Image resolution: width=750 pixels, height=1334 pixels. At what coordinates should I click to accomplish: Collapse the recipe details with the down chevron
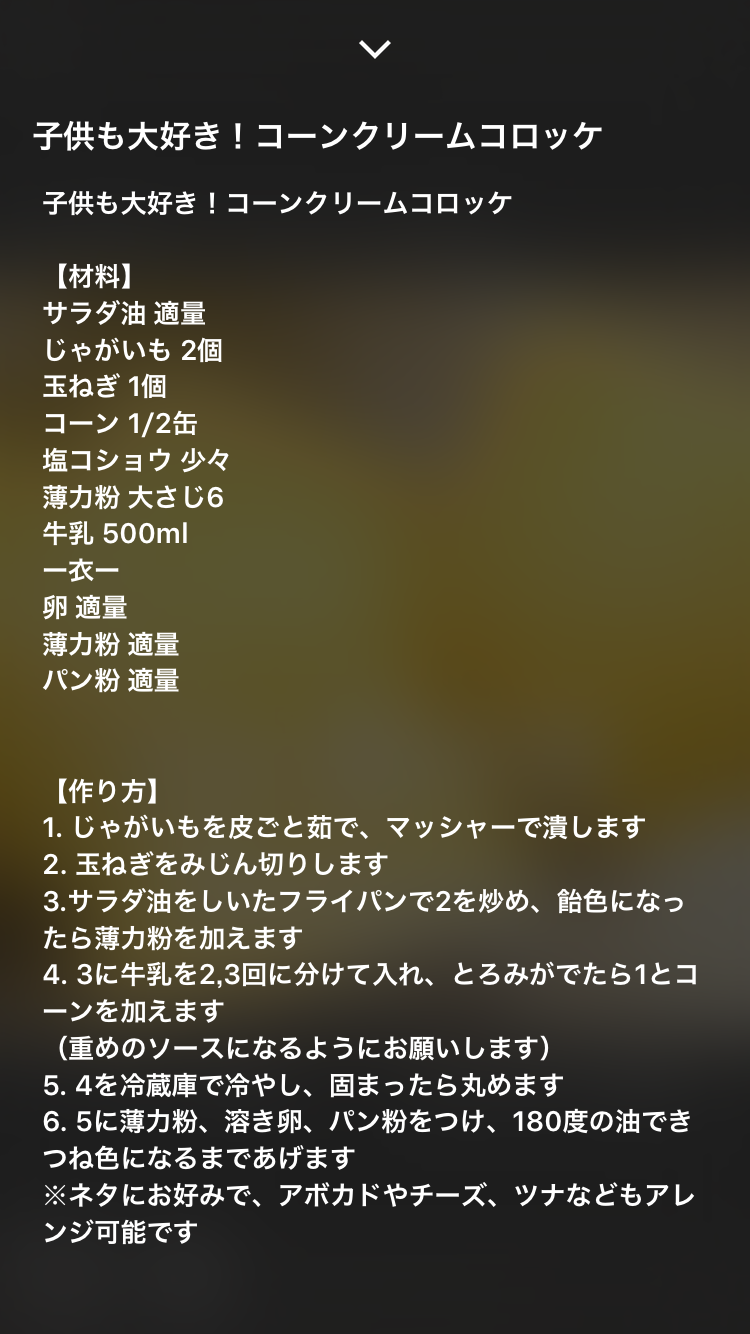375,49
